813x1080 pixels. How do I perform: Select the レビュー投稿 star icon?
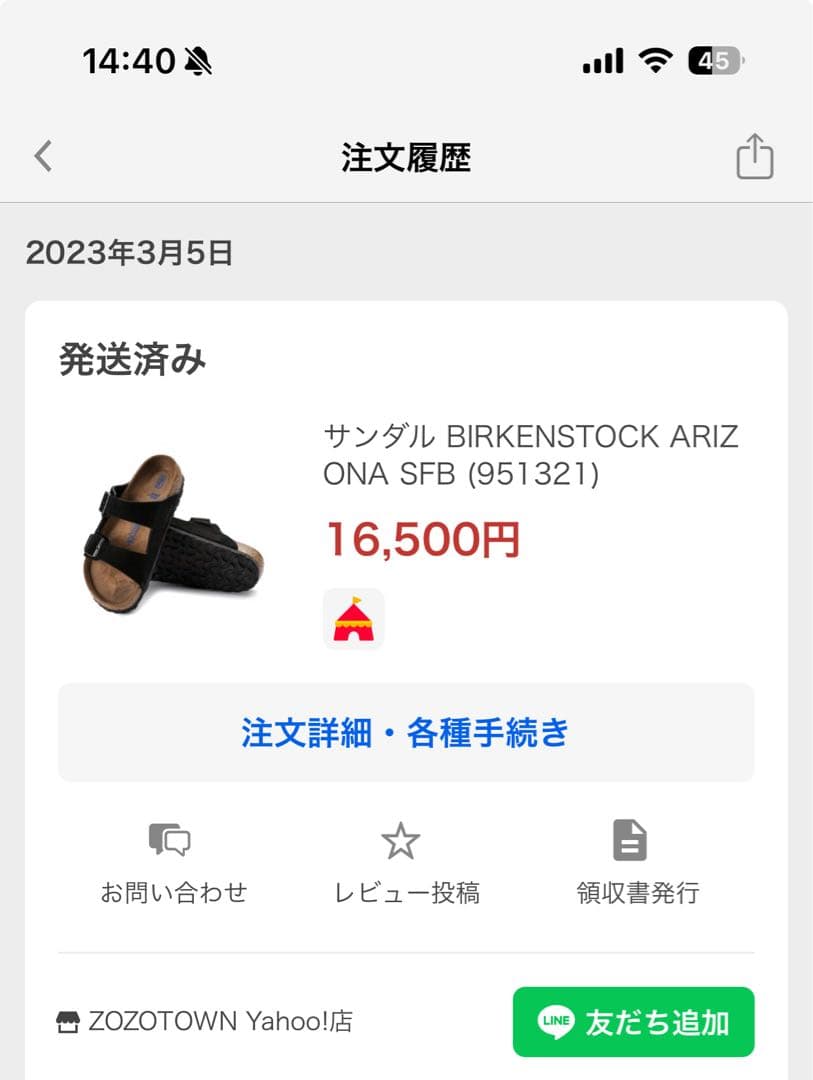tap(403, 842)
